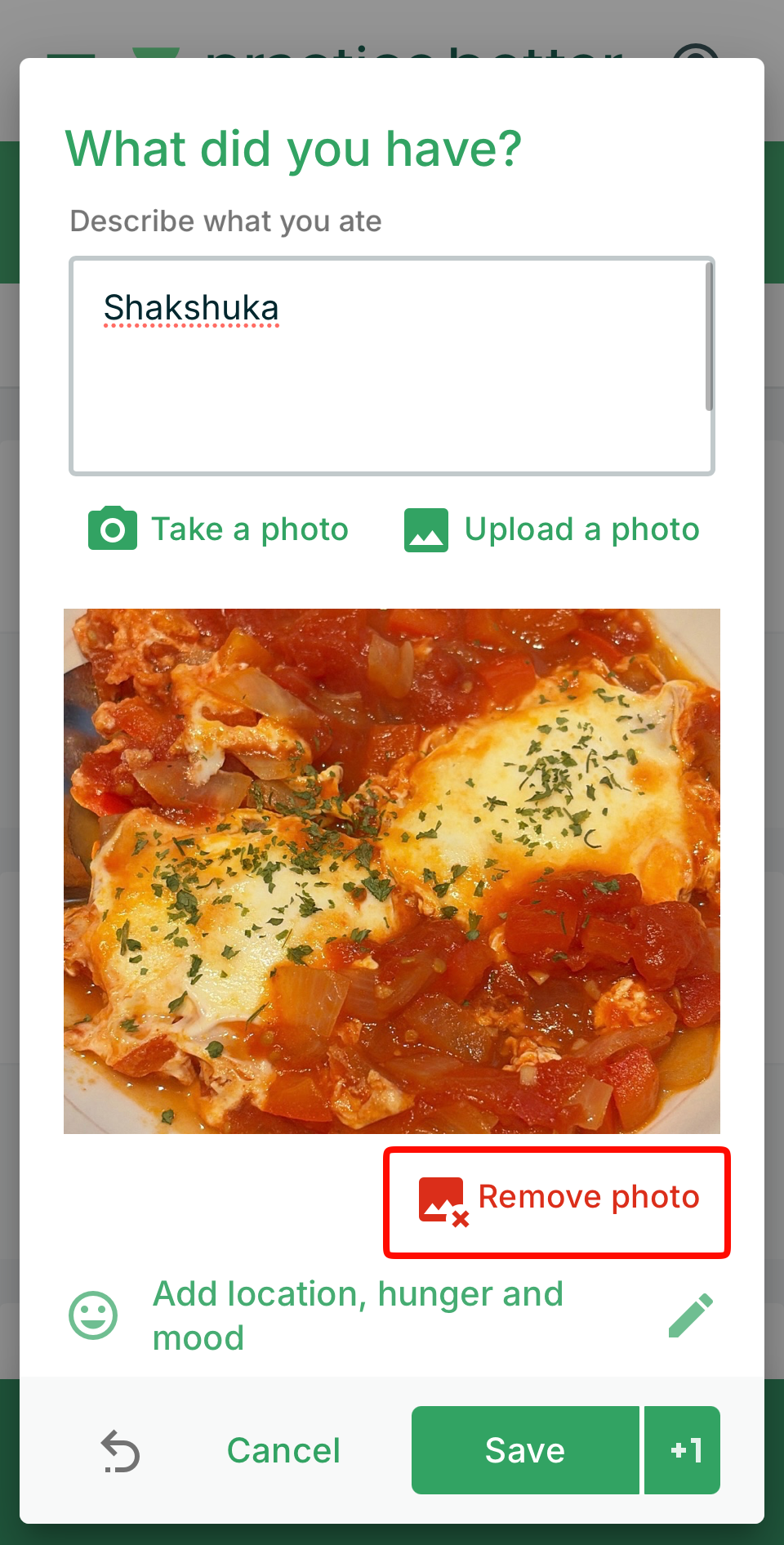
Task: Tap the undo arrow icon
Action: 120,1451
